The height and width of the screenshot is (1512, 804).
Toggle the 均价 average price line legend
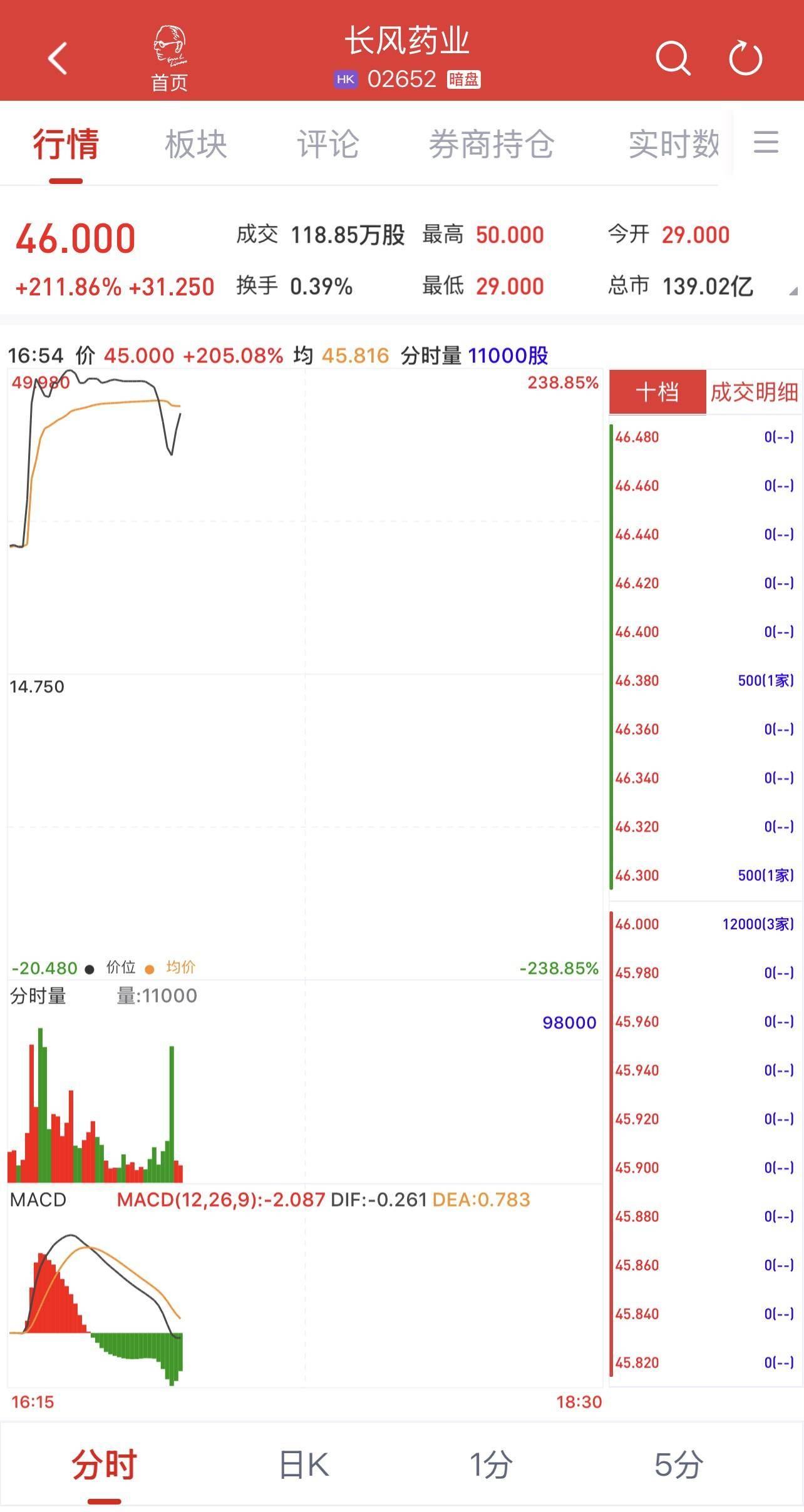coord(180,966)
